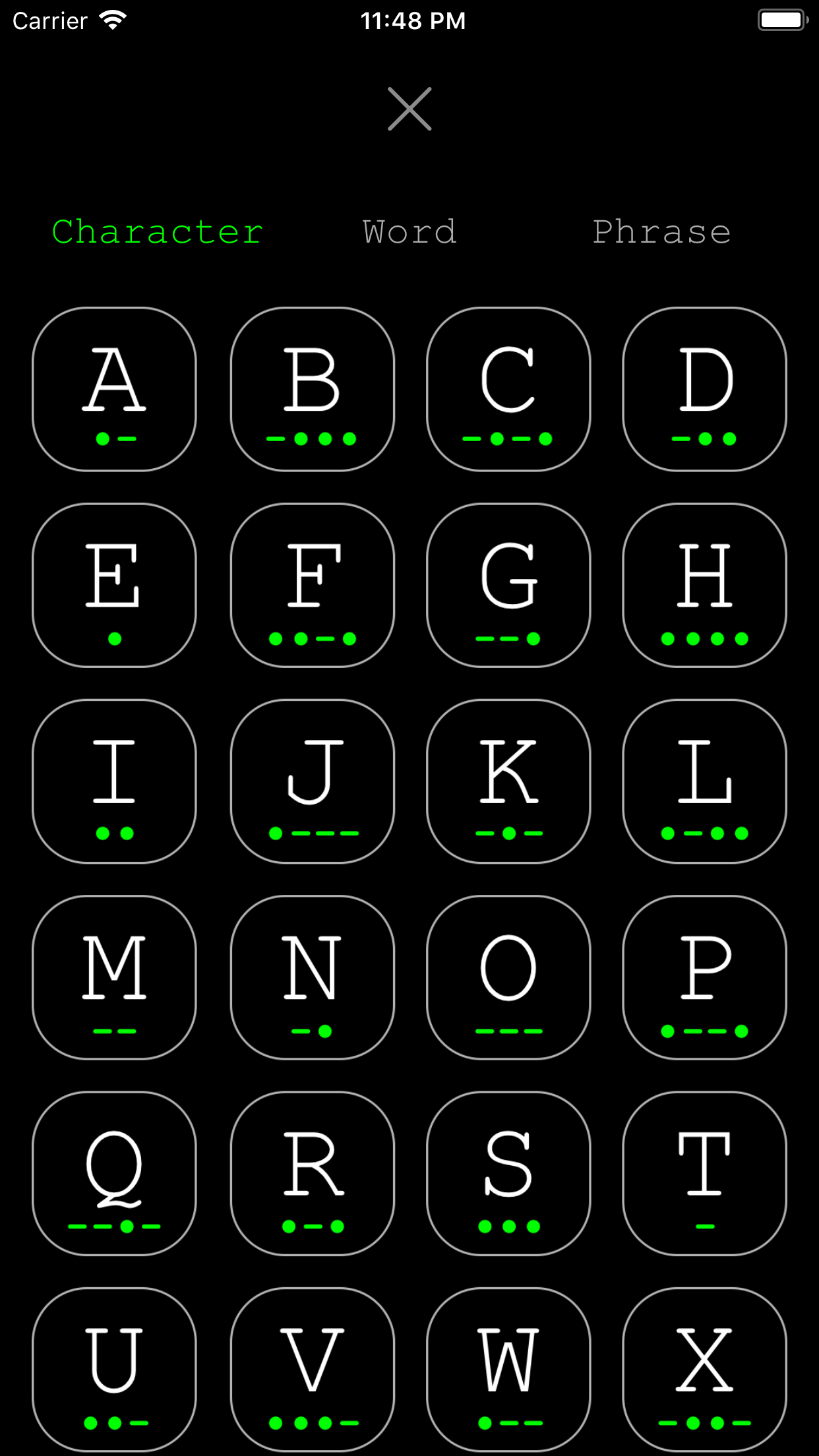The height and width of the screenshot is (1456, 819).
Task: Tap the letter J tile
Action: [x=312, y=781]
